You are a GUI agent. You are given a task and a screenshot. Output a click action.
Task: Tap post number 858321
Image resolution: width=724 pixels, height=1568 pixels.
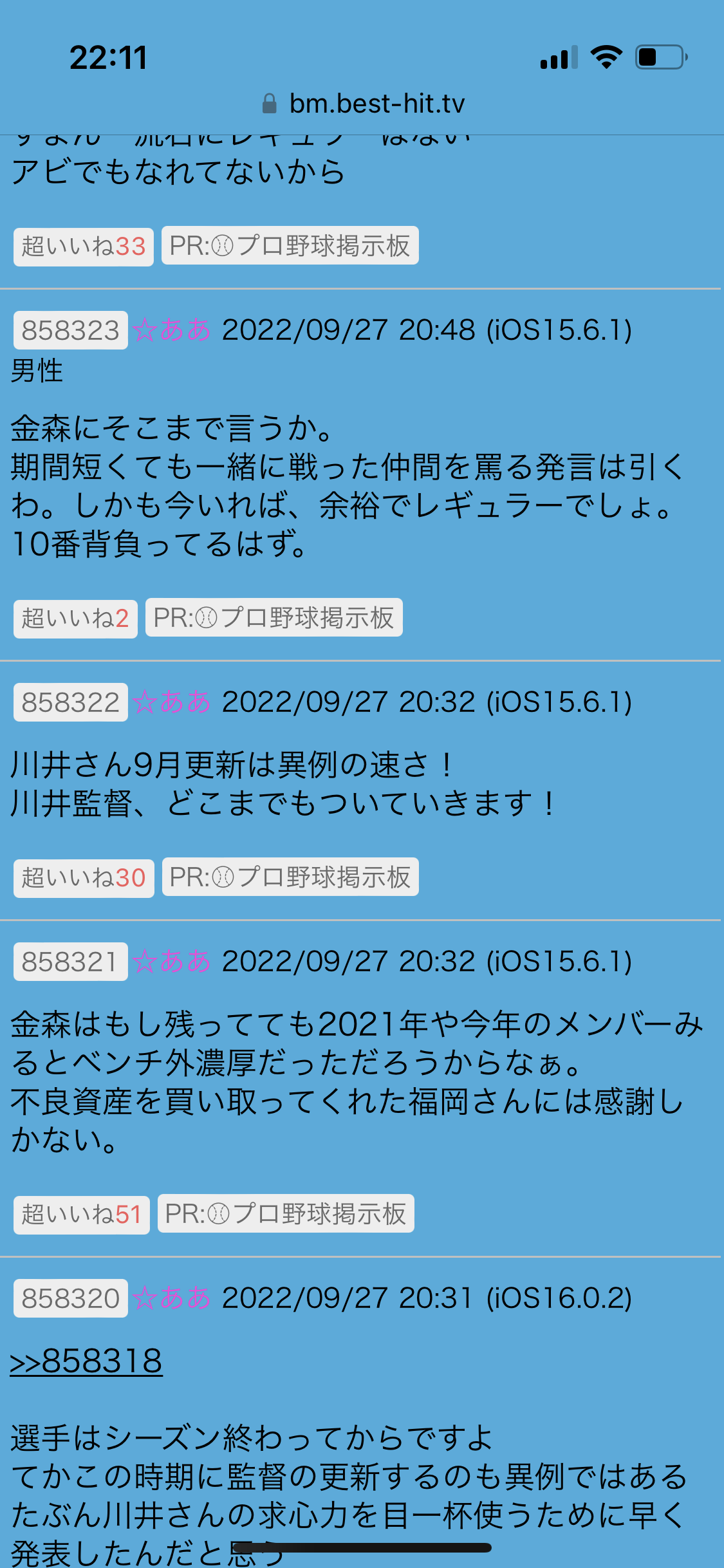coord(71,962)
